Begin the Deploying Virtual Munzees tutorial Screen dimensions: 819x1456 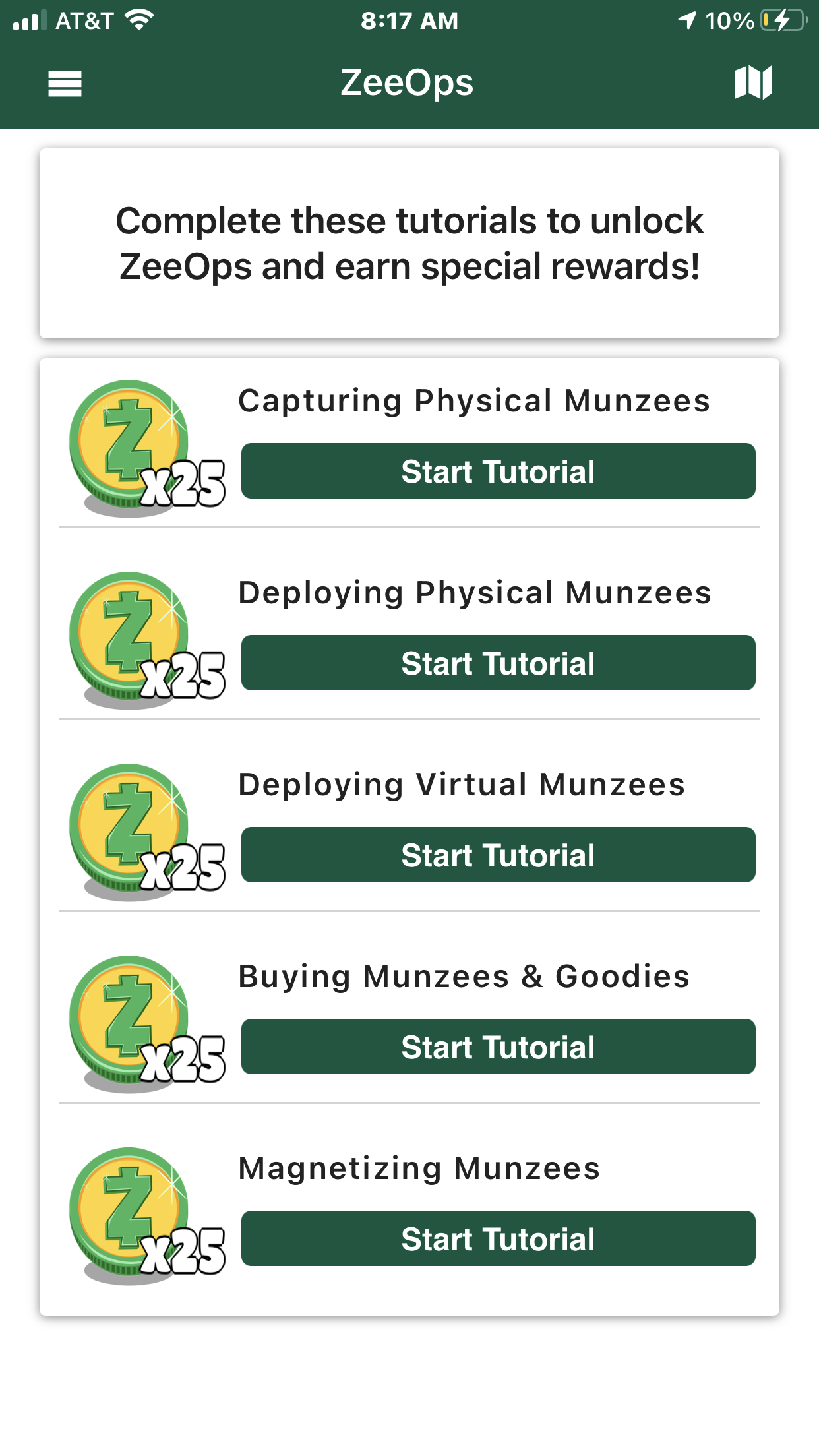click(x=498, y=855)
